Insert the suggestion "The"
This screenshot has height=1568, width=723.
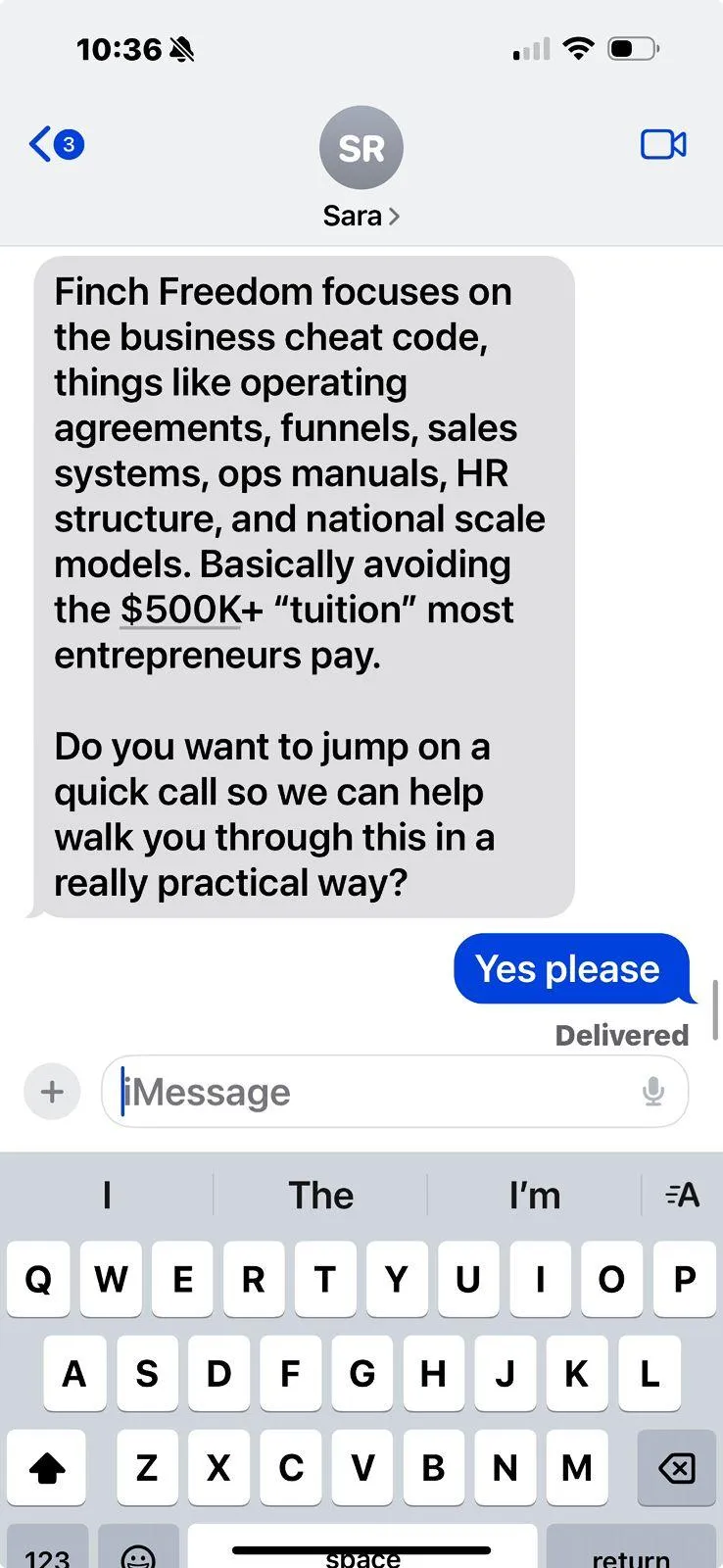320,1196
